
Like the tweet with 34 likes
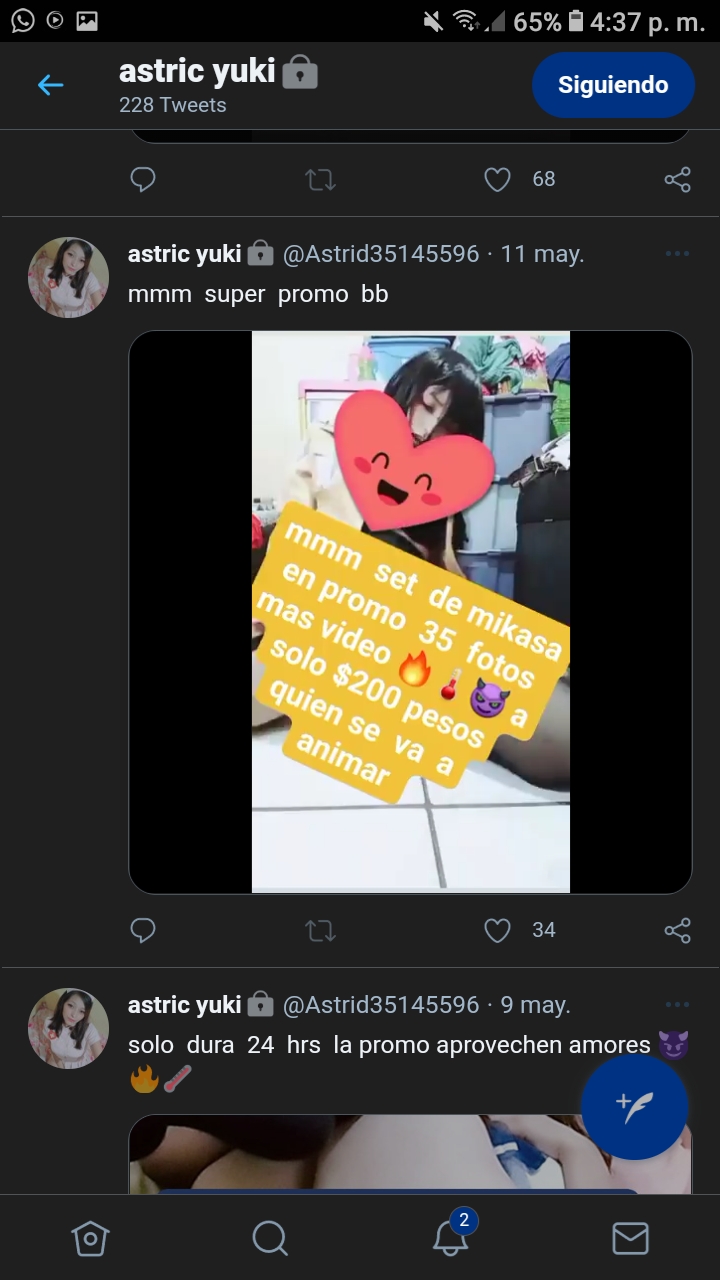coord(497,931)
